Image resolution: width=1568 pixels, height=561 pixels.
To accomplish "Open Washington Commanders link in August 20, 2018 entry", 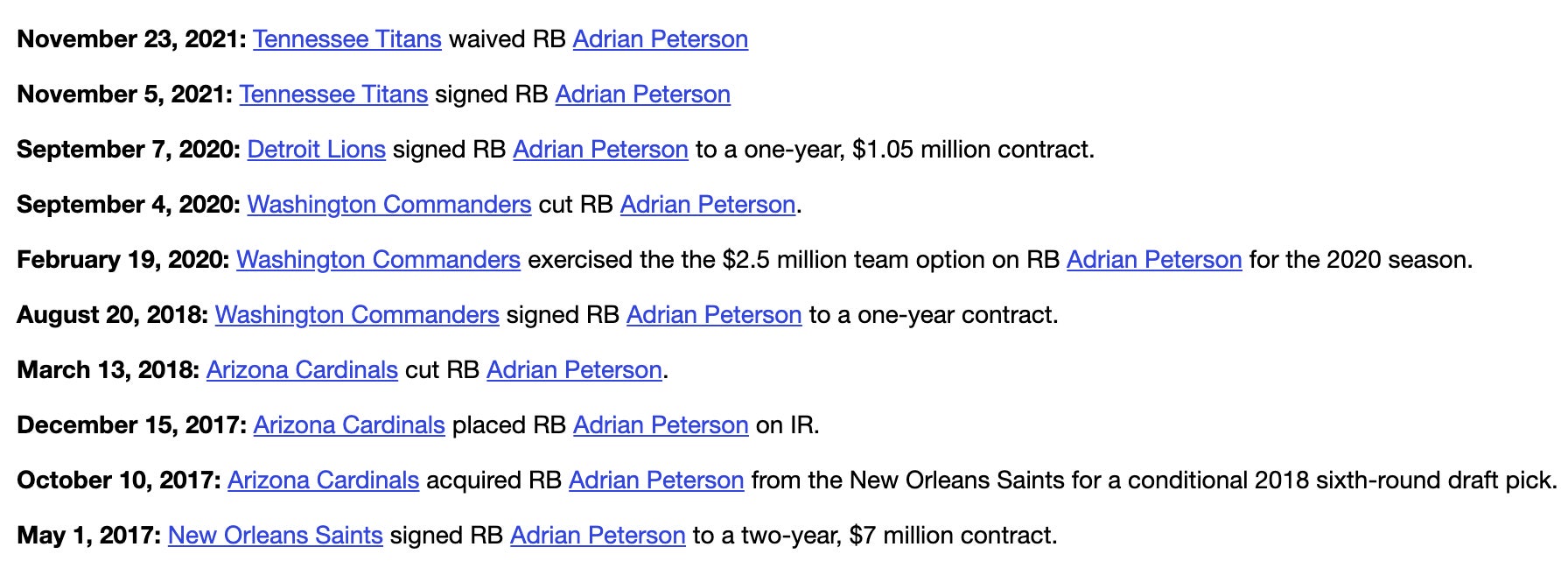I will tap(357, 315).
